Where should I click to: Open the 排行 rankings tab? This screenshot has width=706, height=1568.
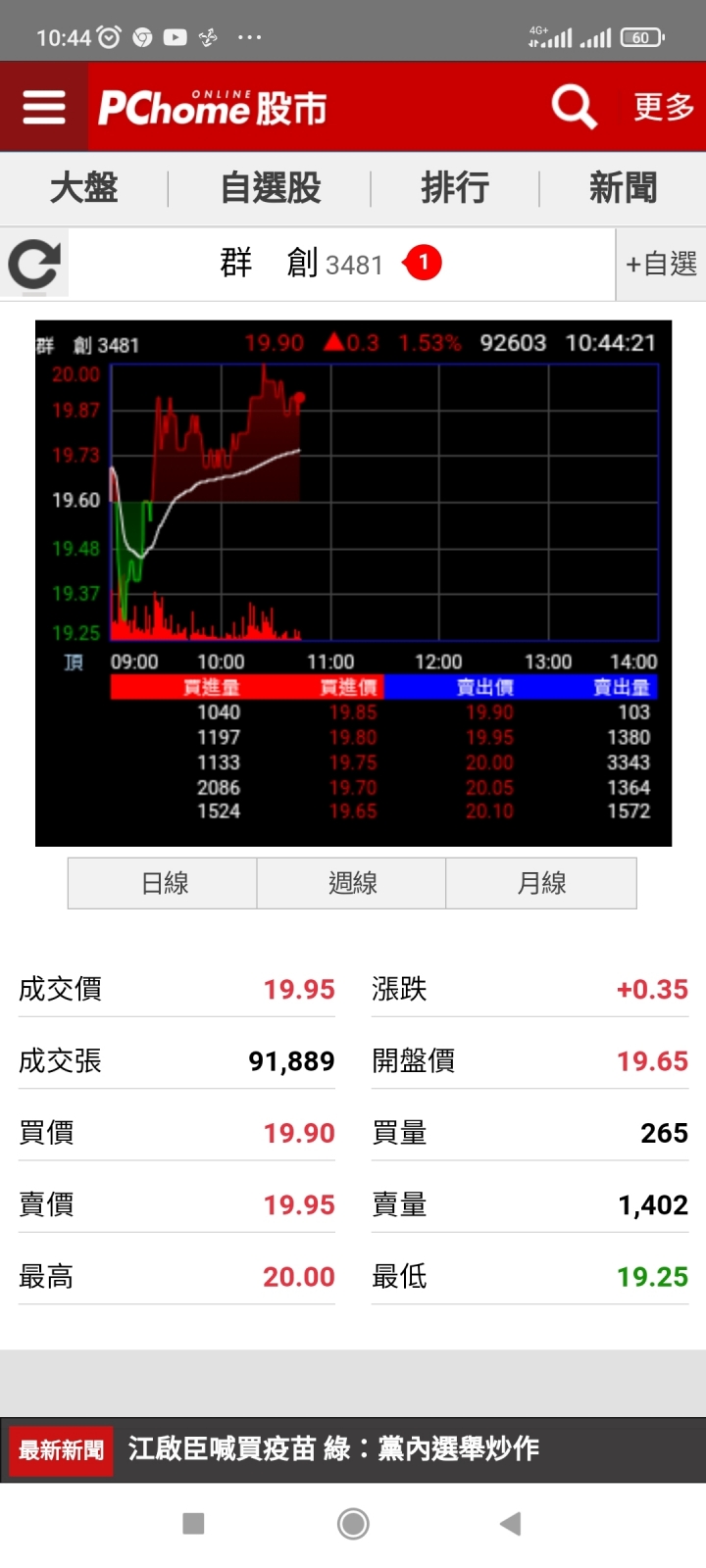pos(455,188)
